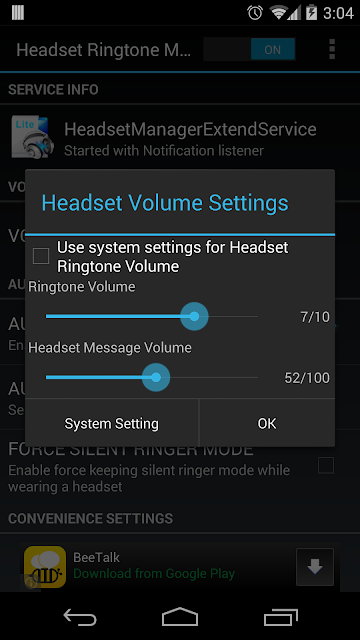Go to the home screen
The height and width of the screenshot is (640, 360).
(180, 617)
